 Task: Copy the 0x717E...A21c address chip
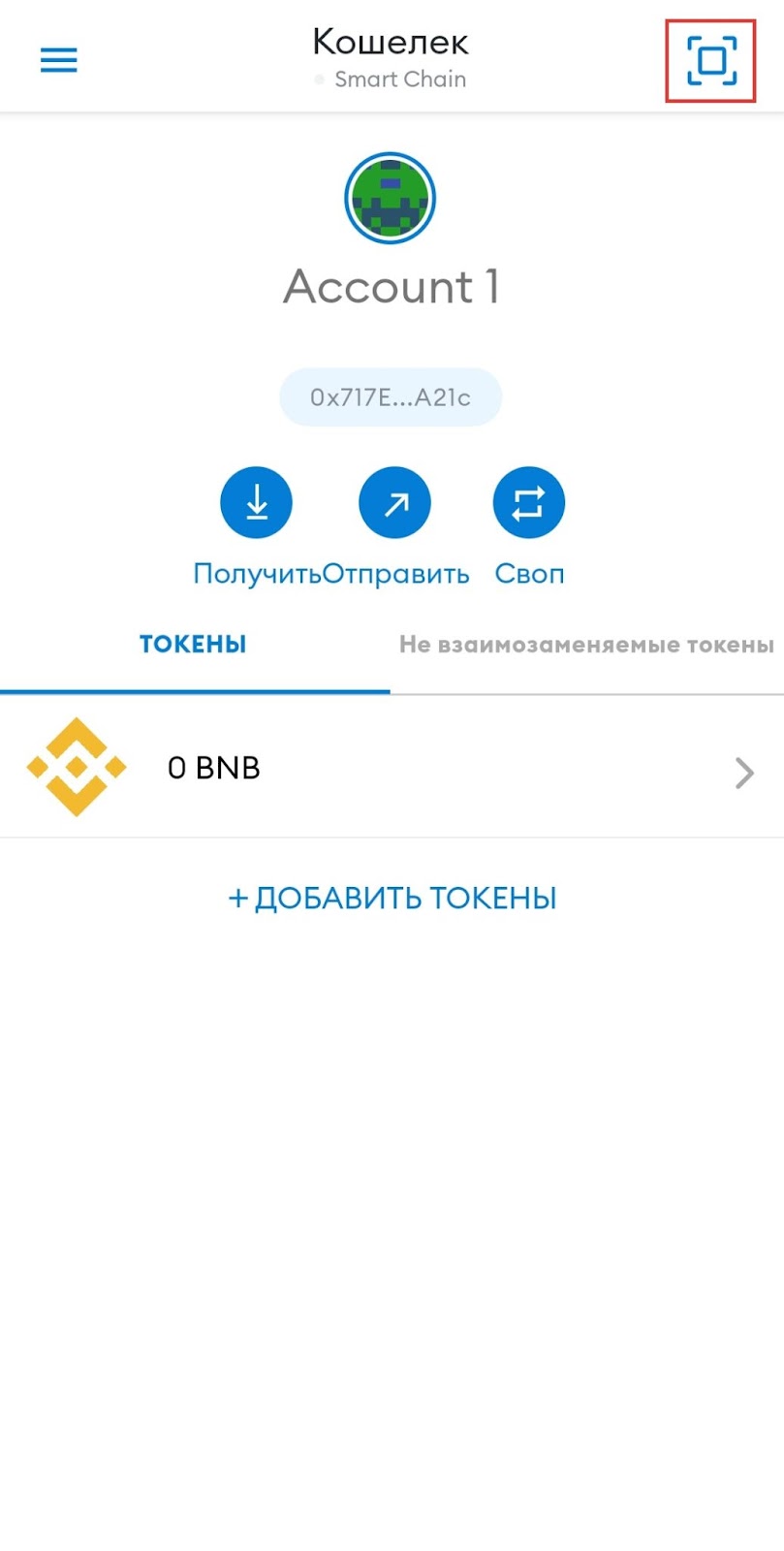coord(391,397)
